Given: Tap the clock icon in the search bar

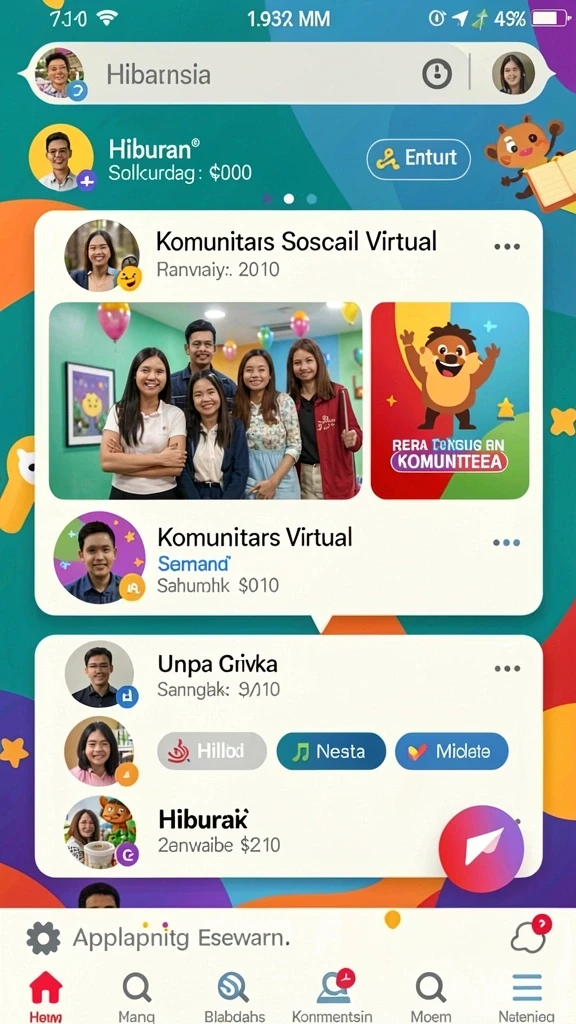Looking at the screenshot, I should [437, 74].
